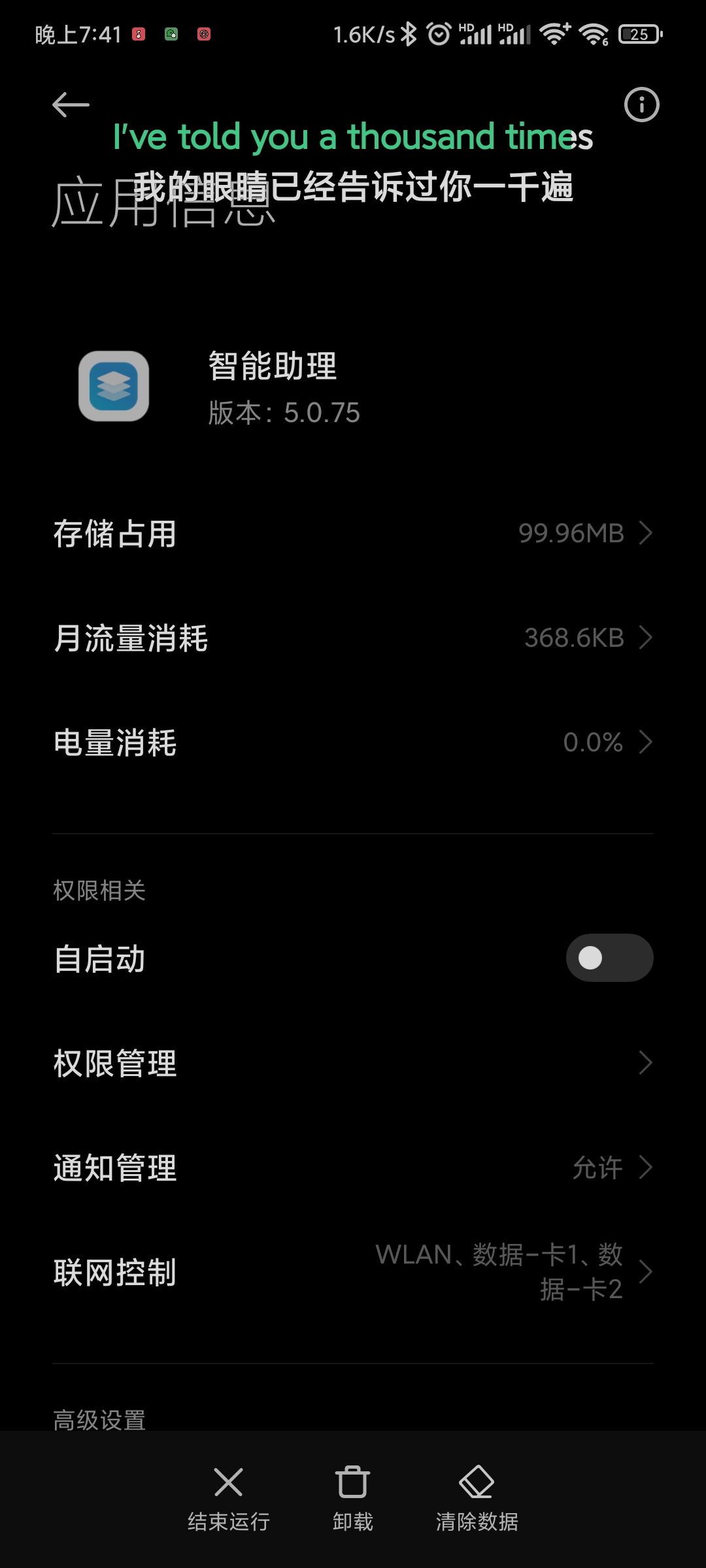This screenshot has height=1568, width=706.
Task: Open 存储占用 storage usage details
Action: 353,533
